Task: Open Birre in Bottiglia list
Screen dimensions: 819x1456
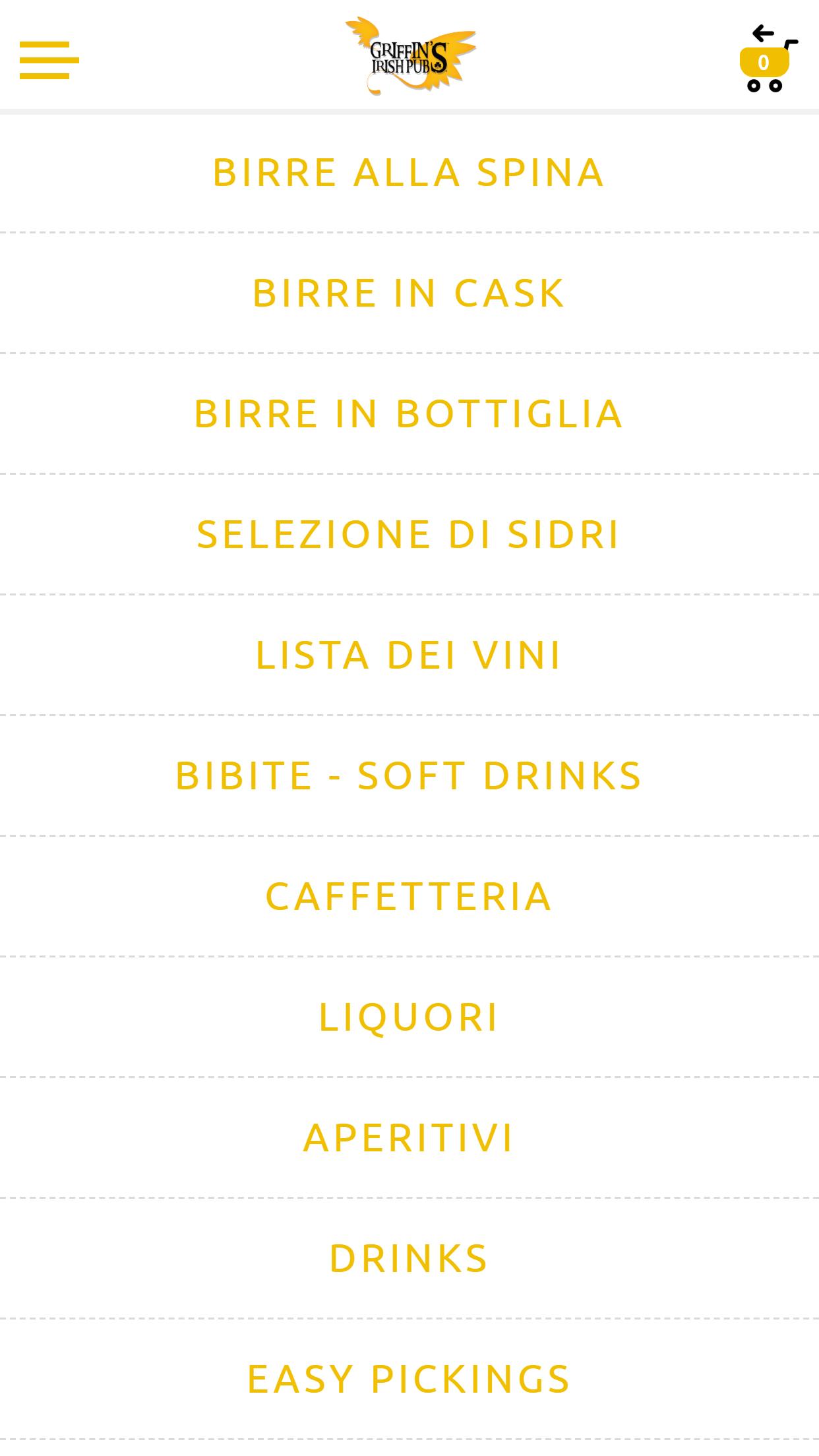Action: [x=409, y=414]
